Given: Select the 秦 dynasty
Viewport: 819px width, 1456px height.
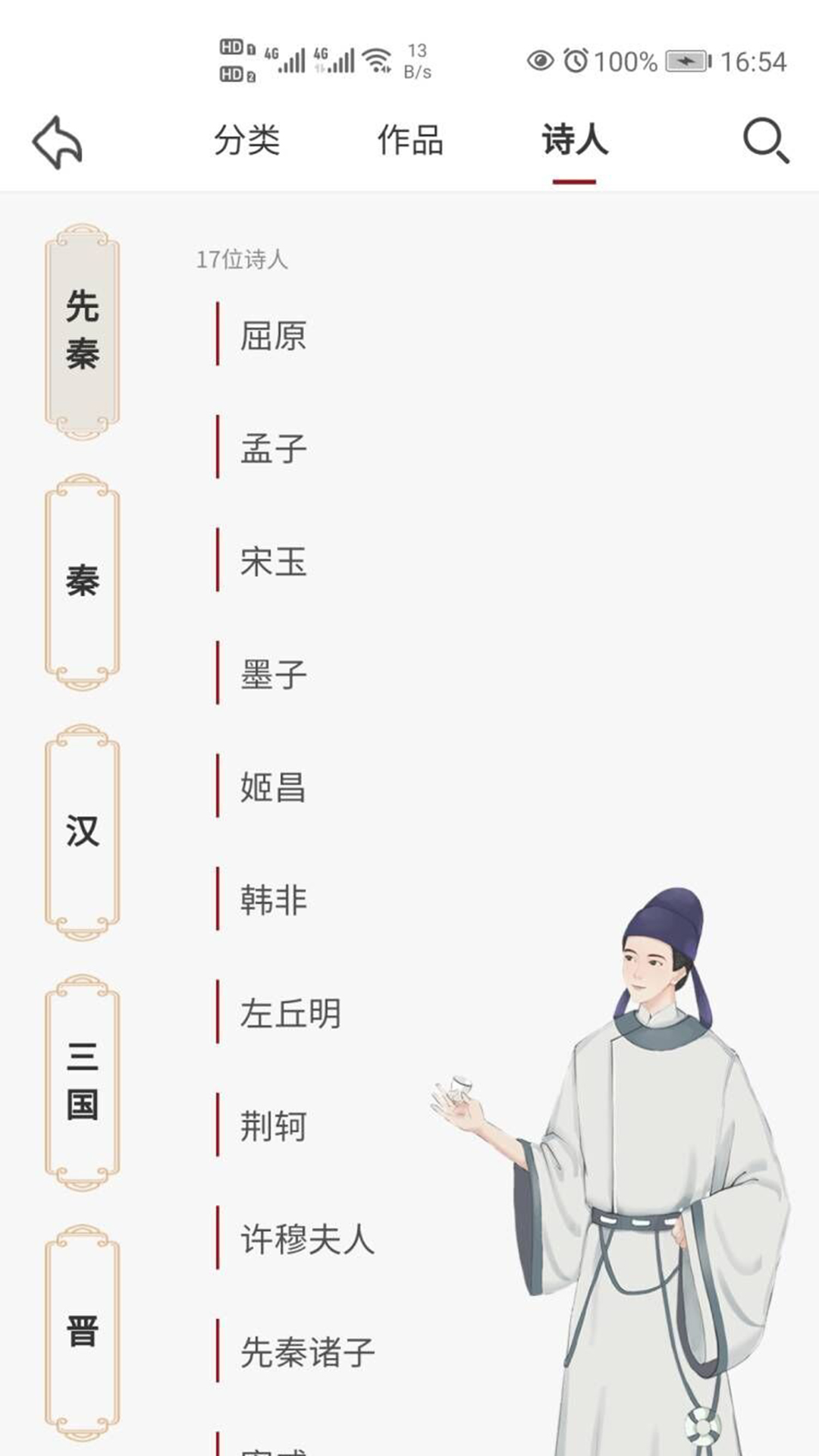Looking at the screenshot, I should [82, 582].
